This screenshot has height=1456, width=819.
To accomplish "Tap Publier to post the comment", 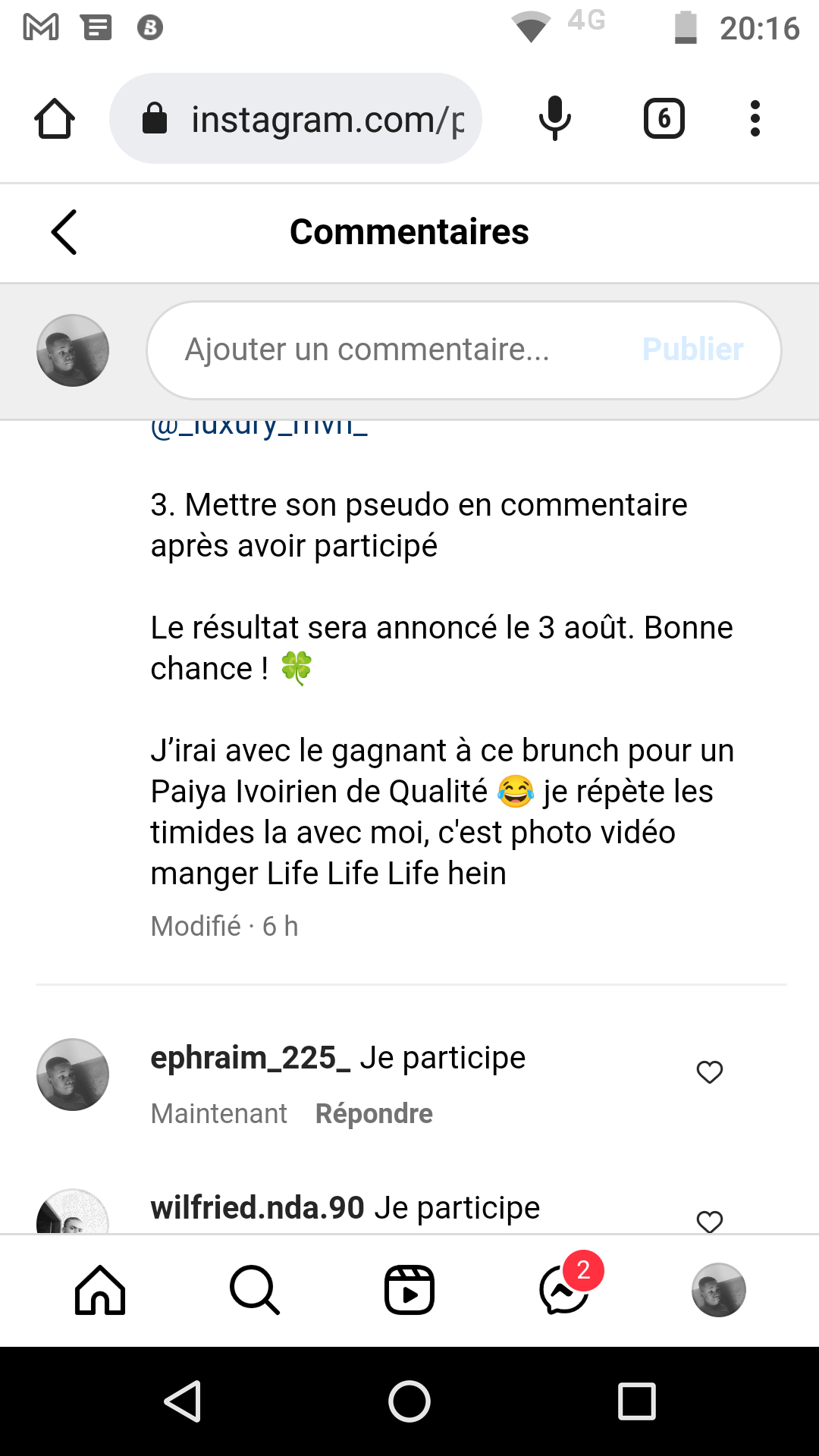I will click(x=692, y=350).
